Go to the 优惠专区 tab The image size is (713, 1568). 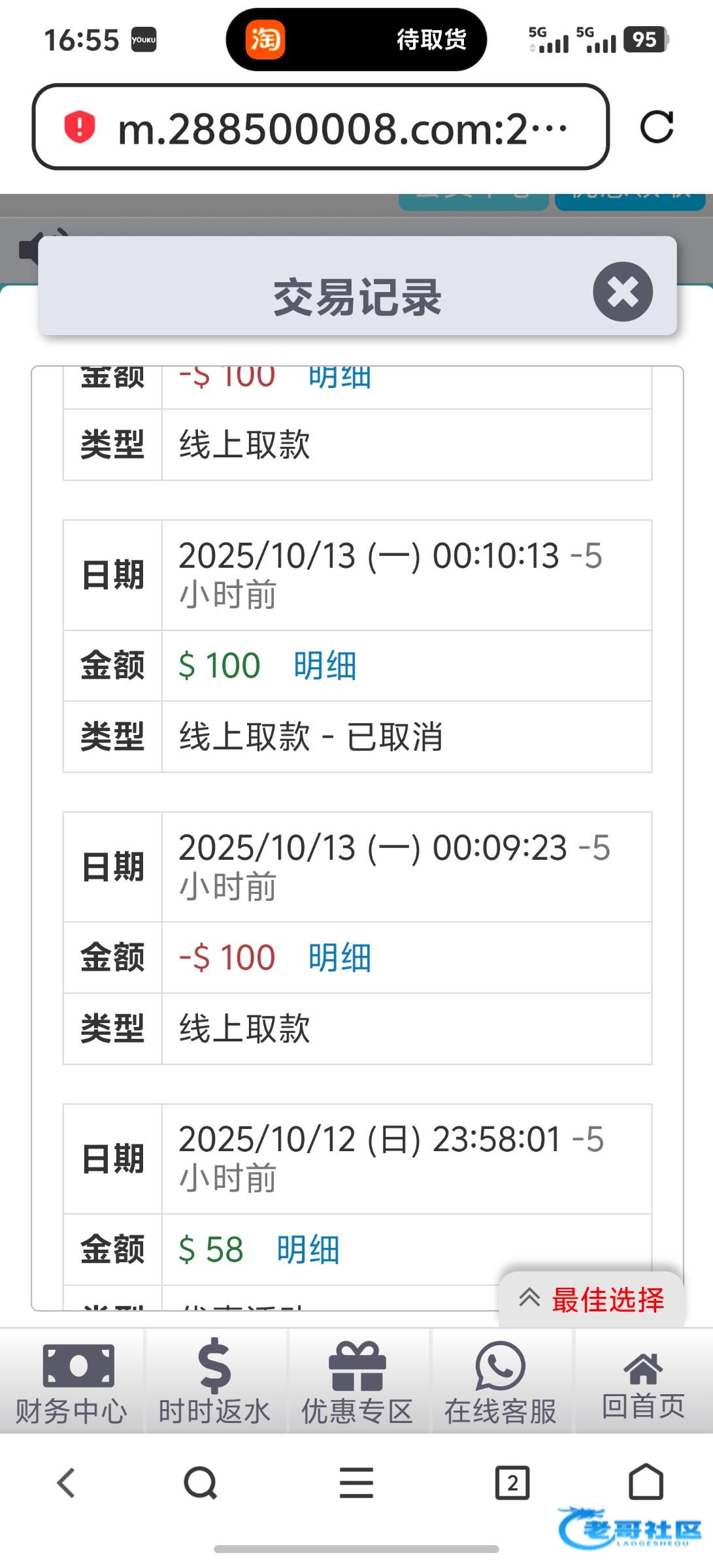click(357, 1381)
